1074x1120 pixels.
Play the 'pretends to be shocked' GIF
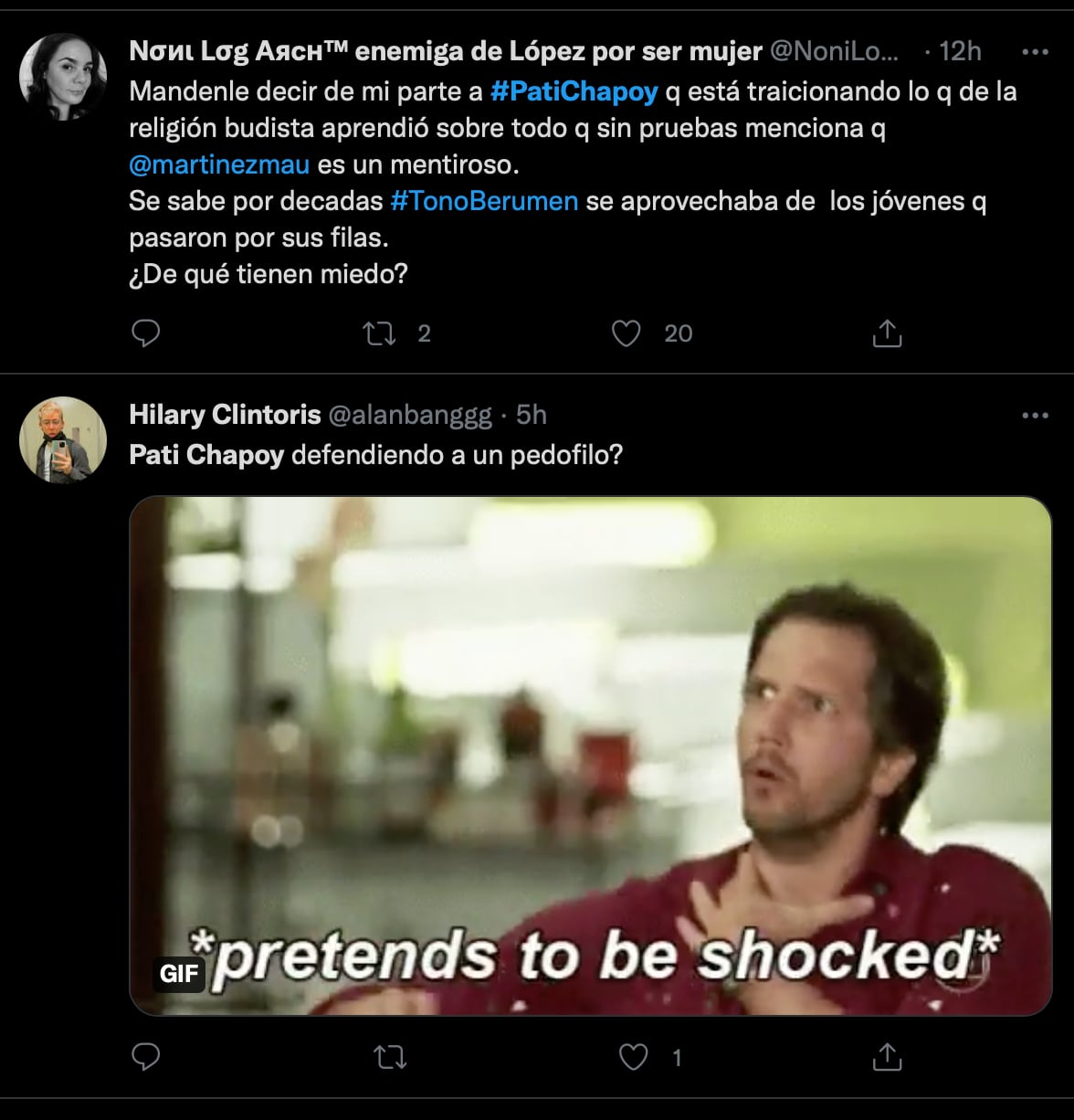[x=590, y=755]
